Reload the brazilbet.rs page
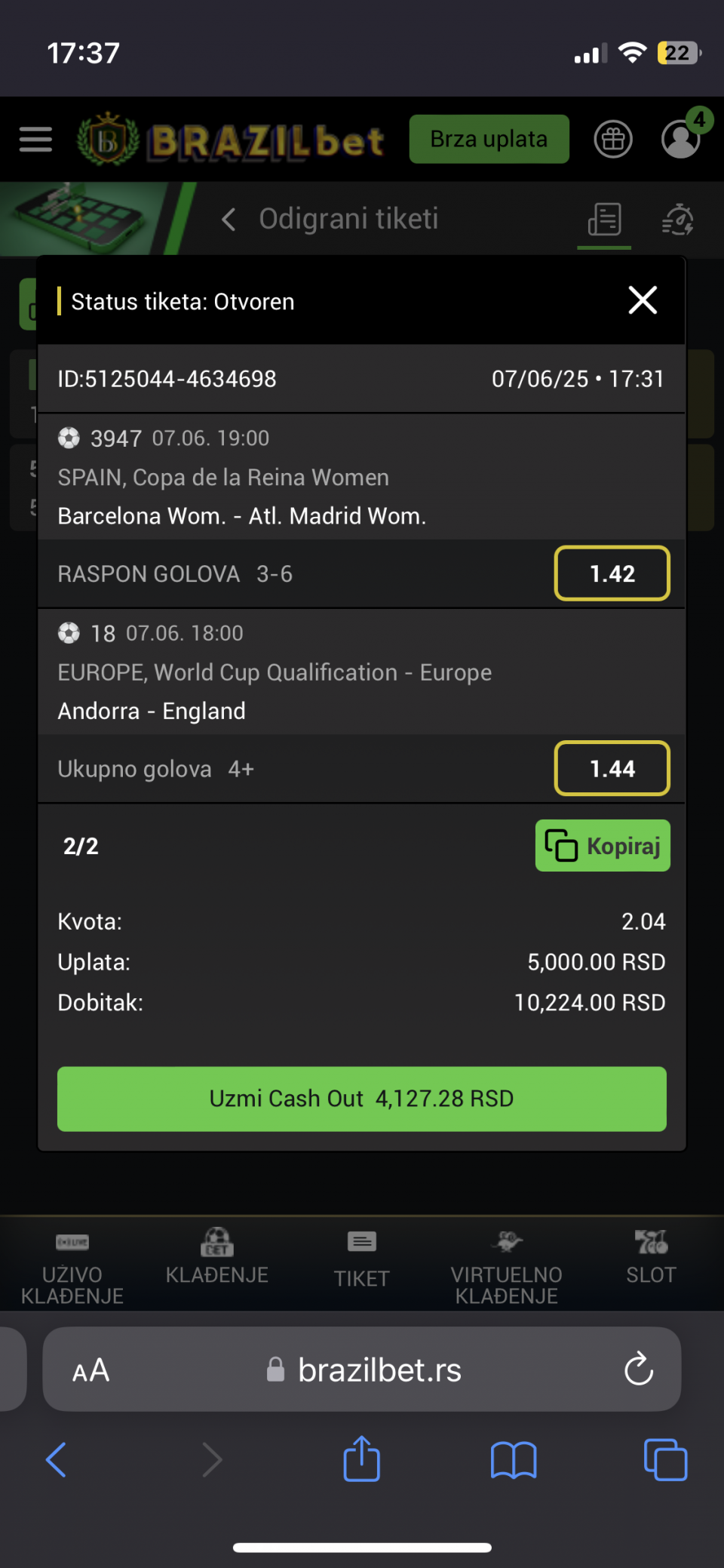Image resolution: width=724 pixels, height=1568 pixels. click(639, 1369)
